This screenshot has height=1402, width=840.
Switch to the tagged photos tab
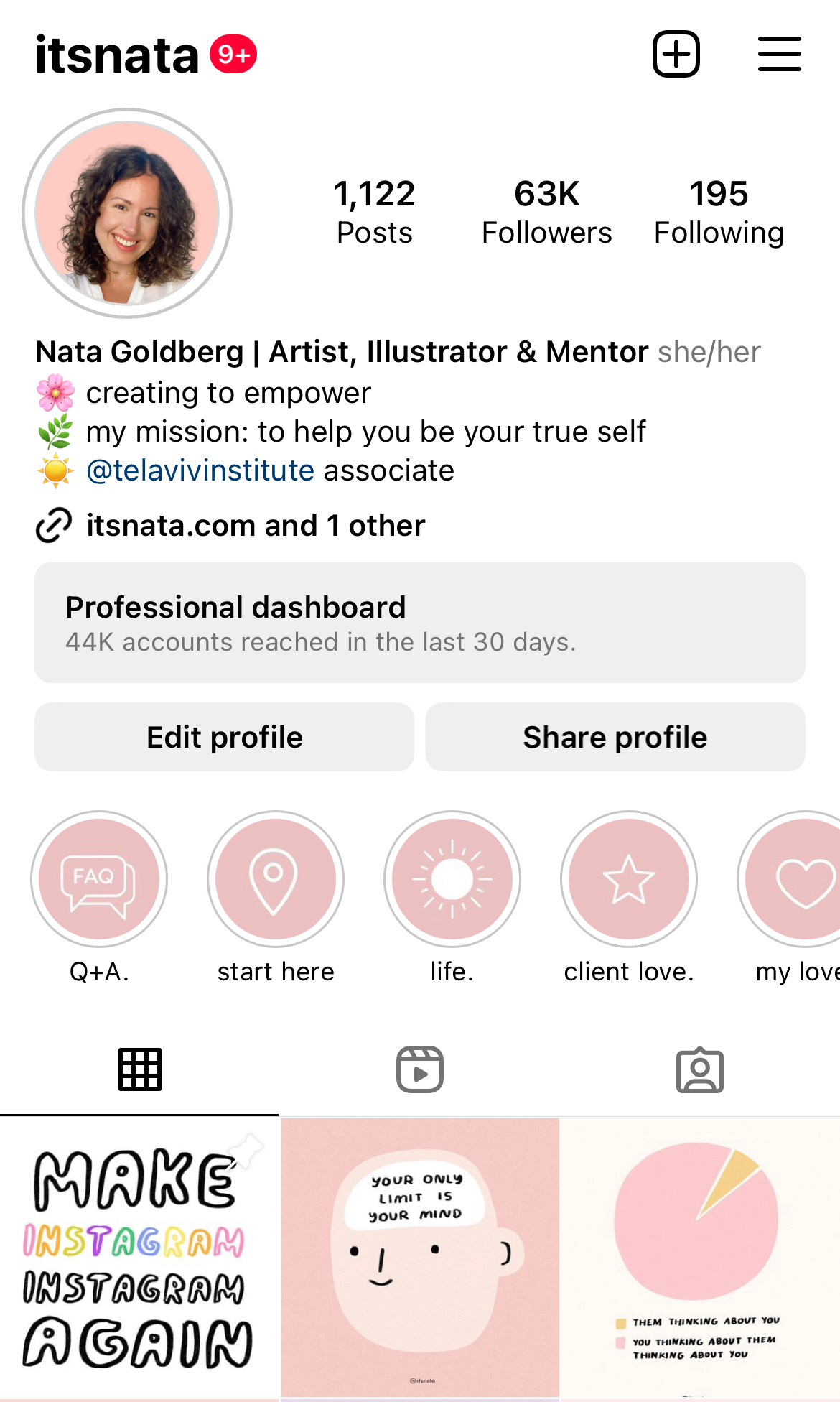(x=700, y=1069)
